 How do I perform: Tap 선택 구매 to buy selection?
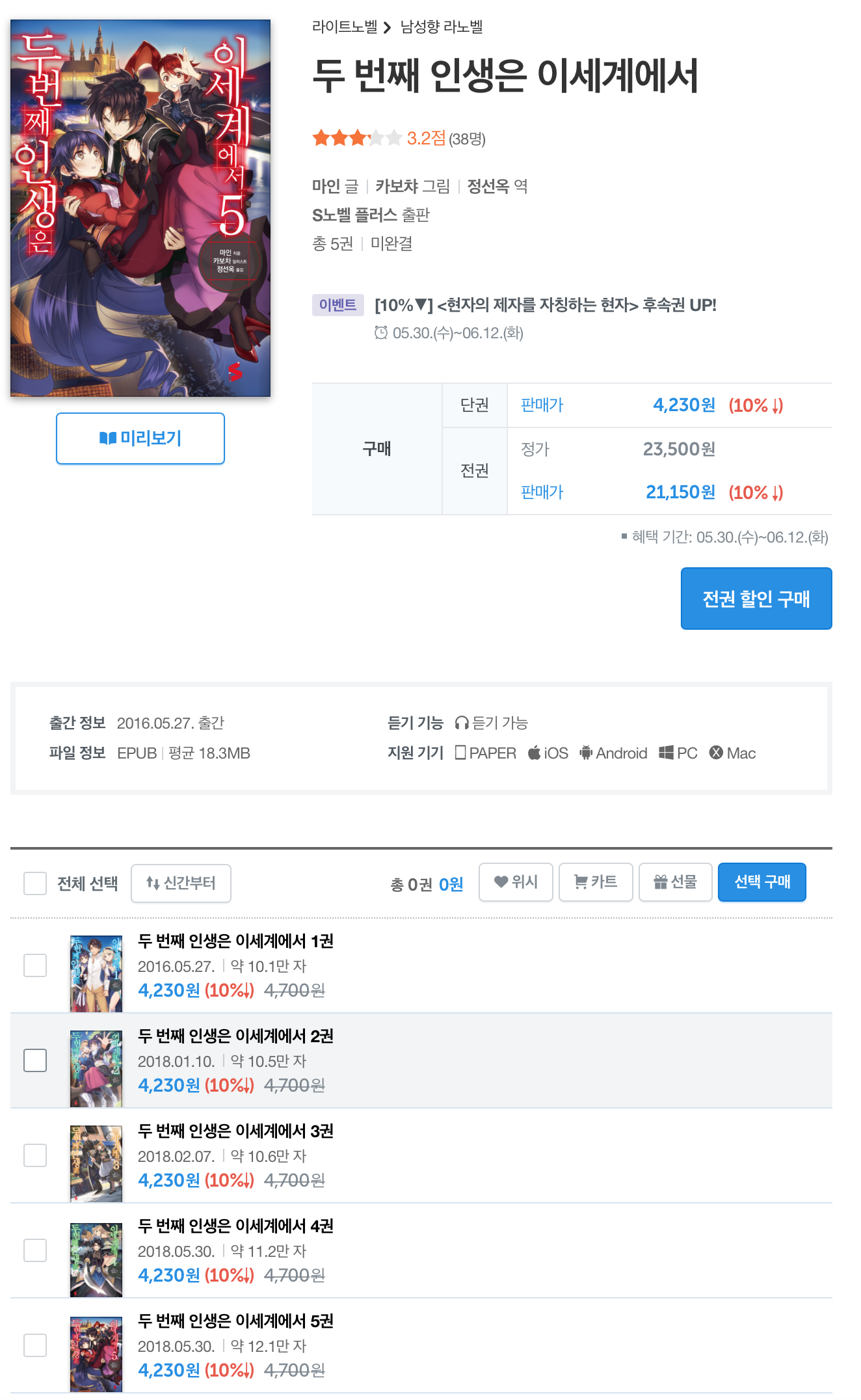(762, 882)
